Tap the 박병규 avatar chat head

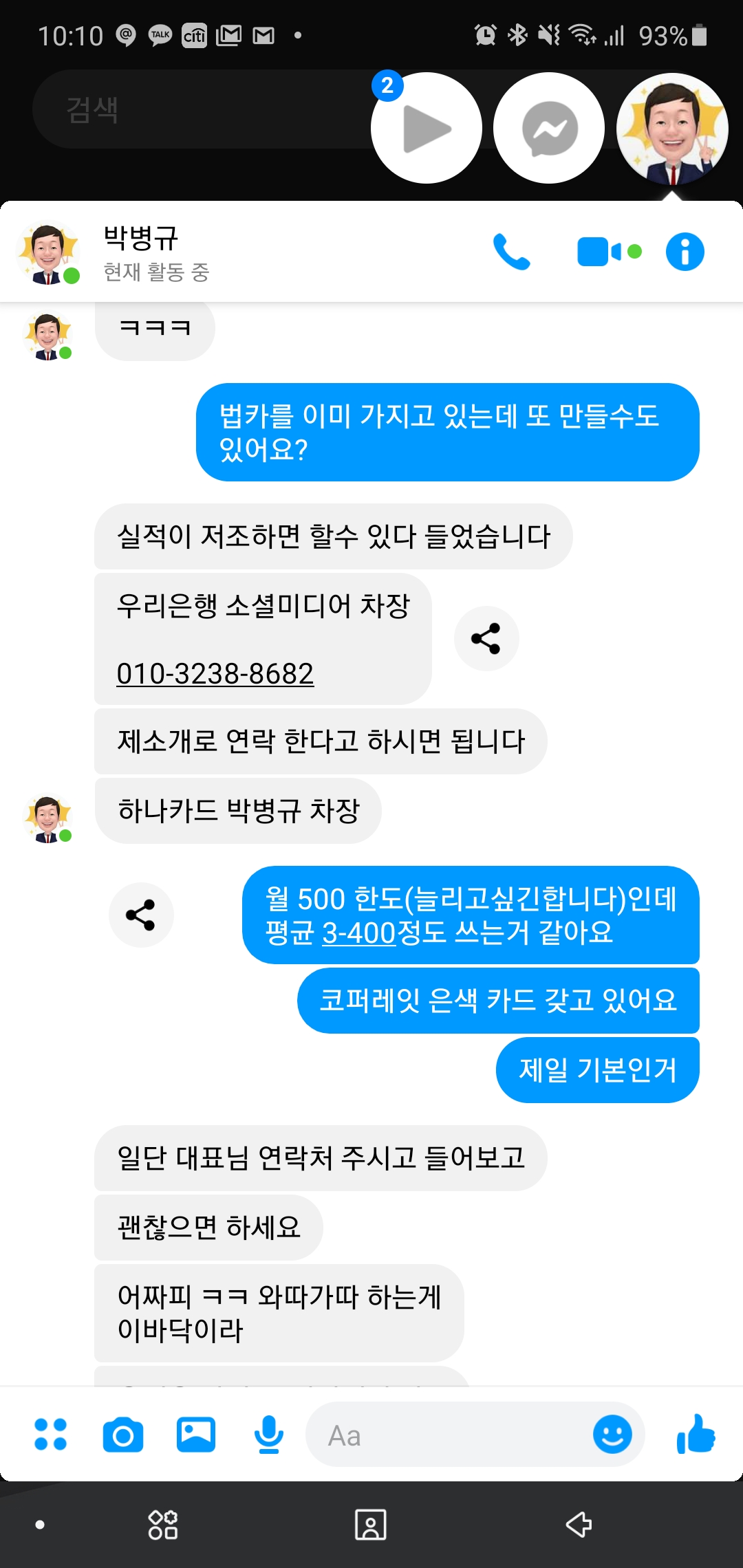pos(671,129)
